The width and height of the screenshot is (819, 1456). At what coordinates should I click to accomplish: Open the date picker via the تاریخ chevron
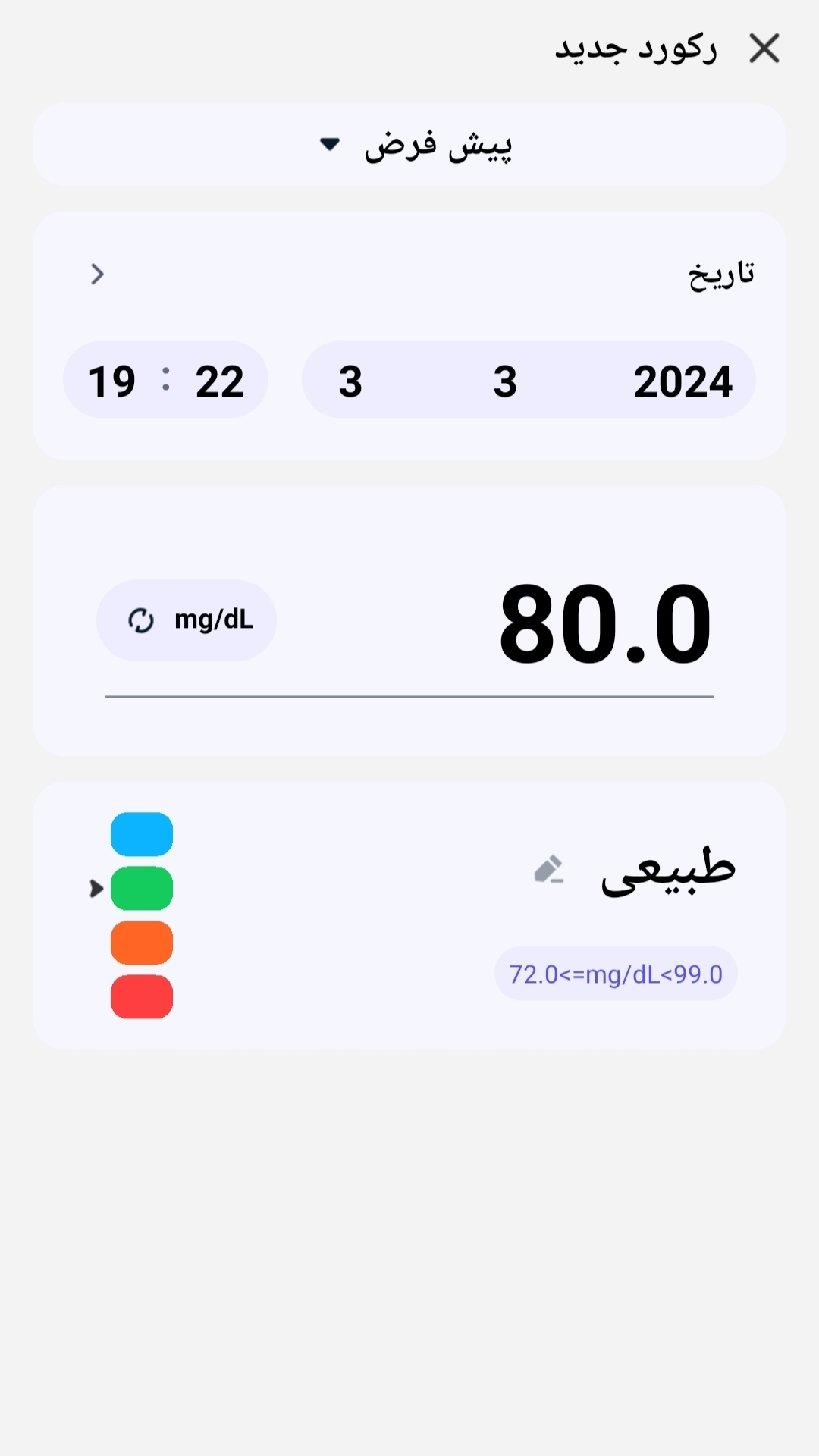click(x=97, y=275)
